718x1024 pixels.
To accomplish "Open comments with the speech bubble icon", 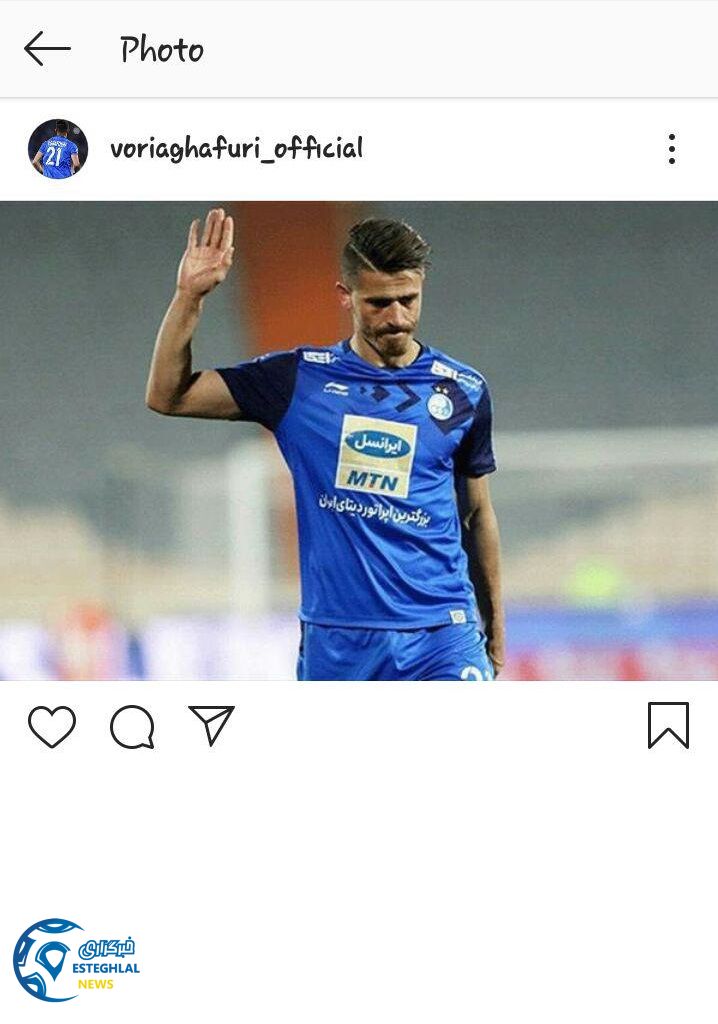I will [x=132, y=727].
